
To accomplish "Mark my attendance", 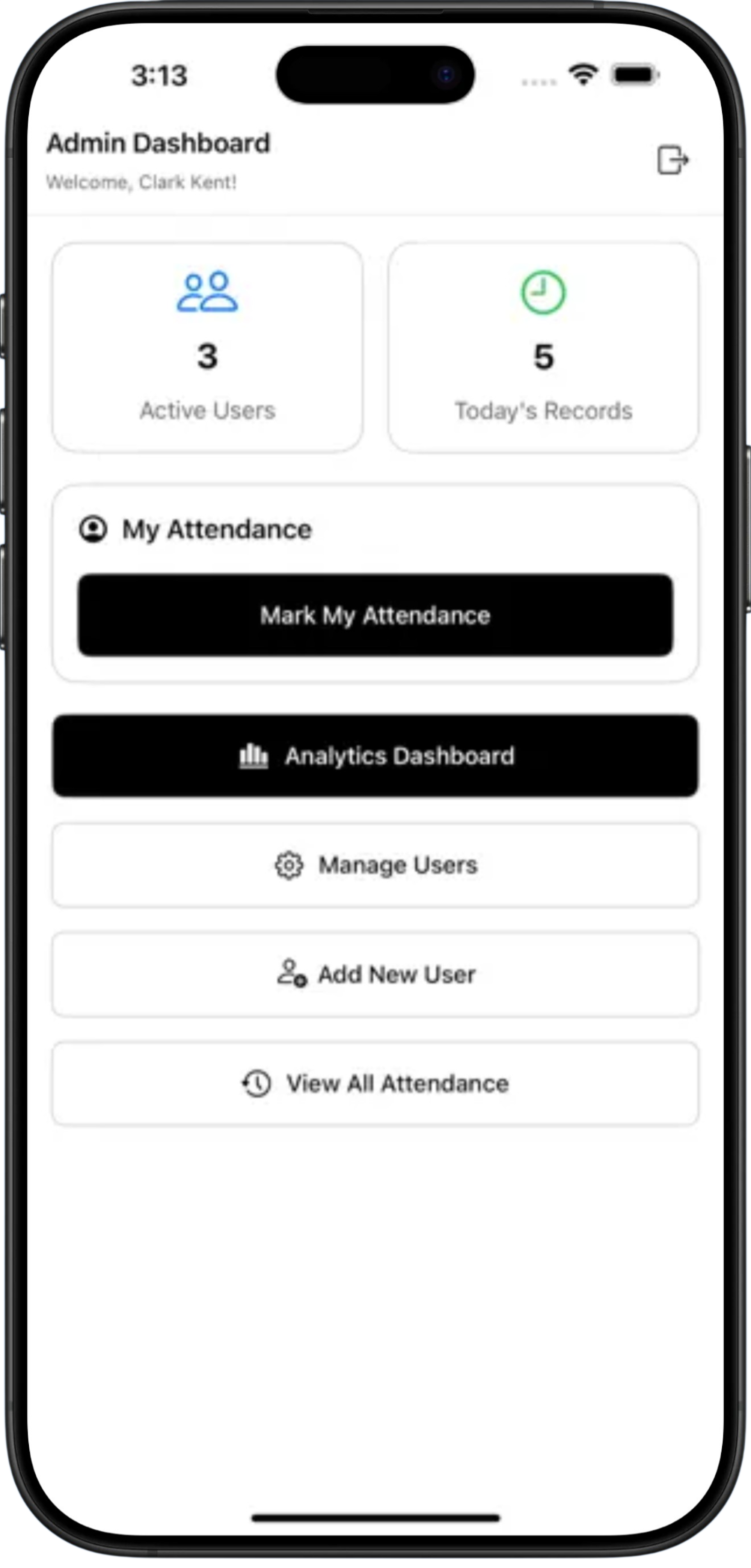I will (x=375, y=615).
